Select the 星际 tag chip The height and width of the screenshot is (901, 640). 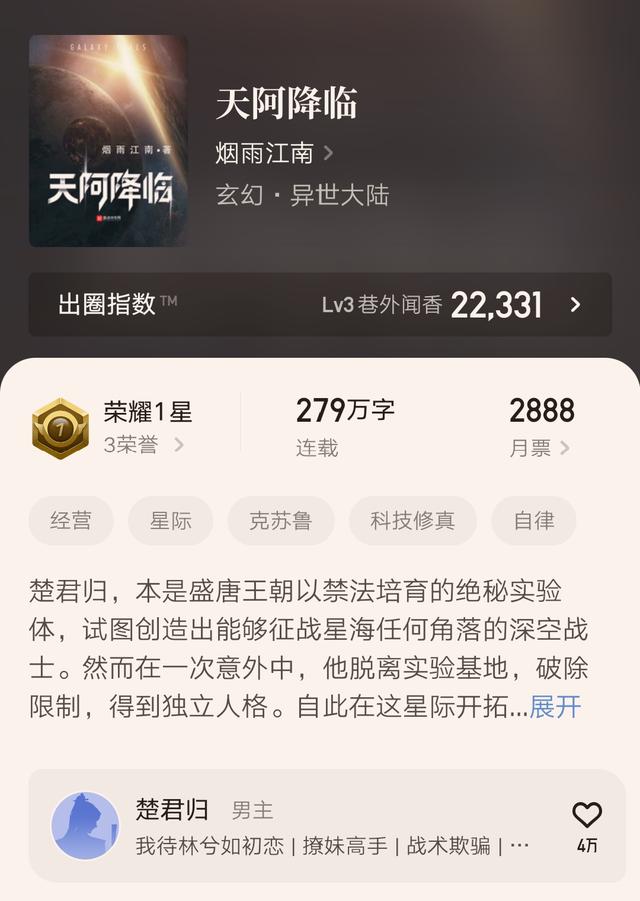171,521
